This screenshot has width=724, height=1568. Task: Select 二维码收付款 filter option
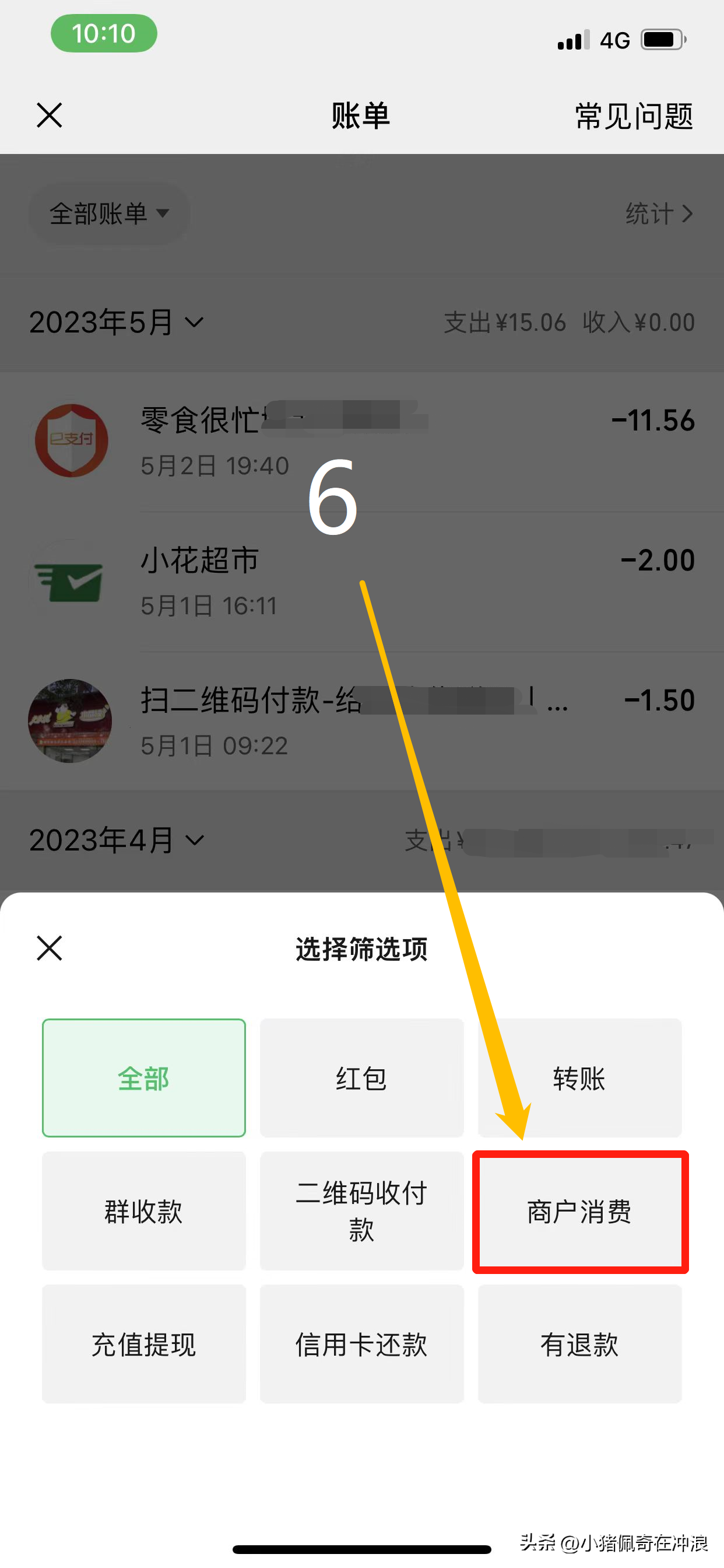pos(361,1210)
